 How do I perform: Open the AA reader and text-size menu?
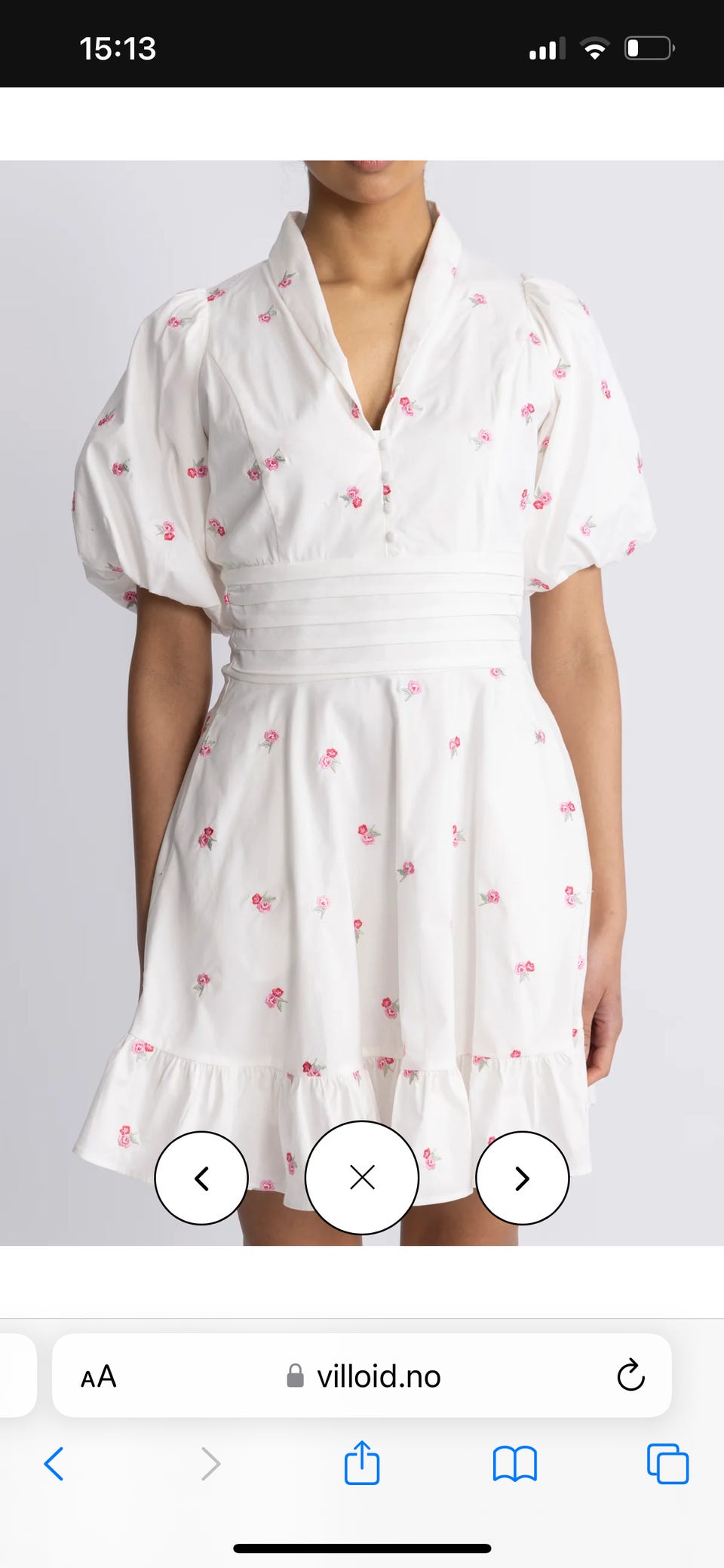coord(99,1376)
